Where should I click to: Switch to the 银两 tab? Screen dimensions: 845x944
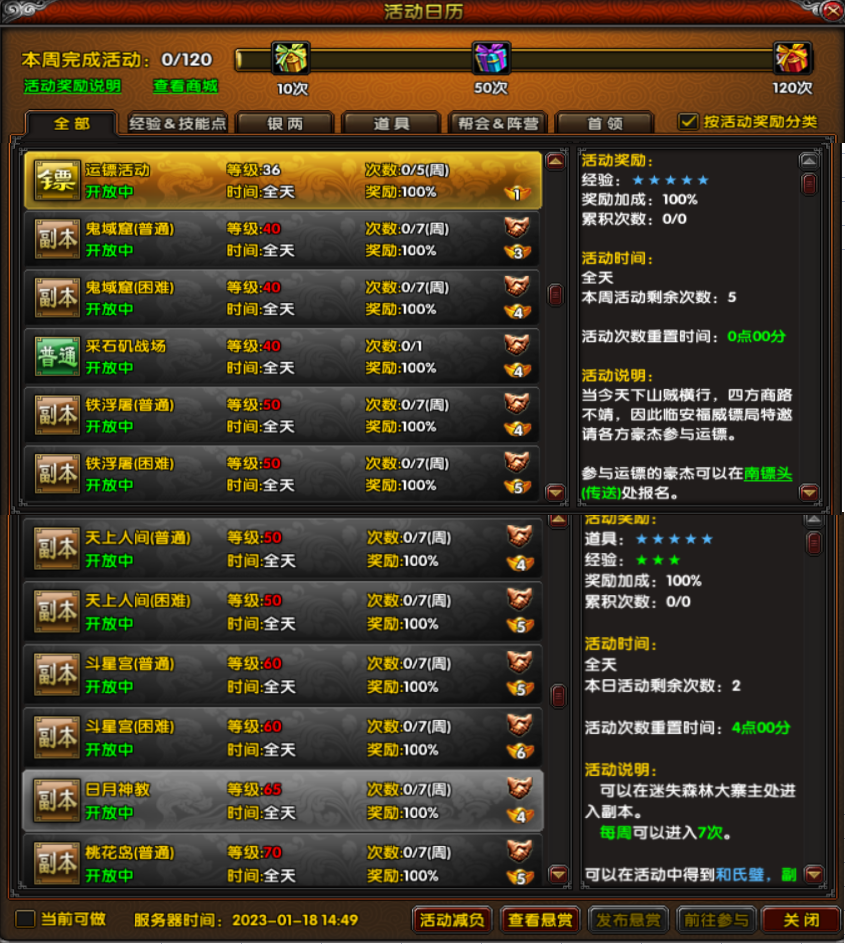point(284,123)
